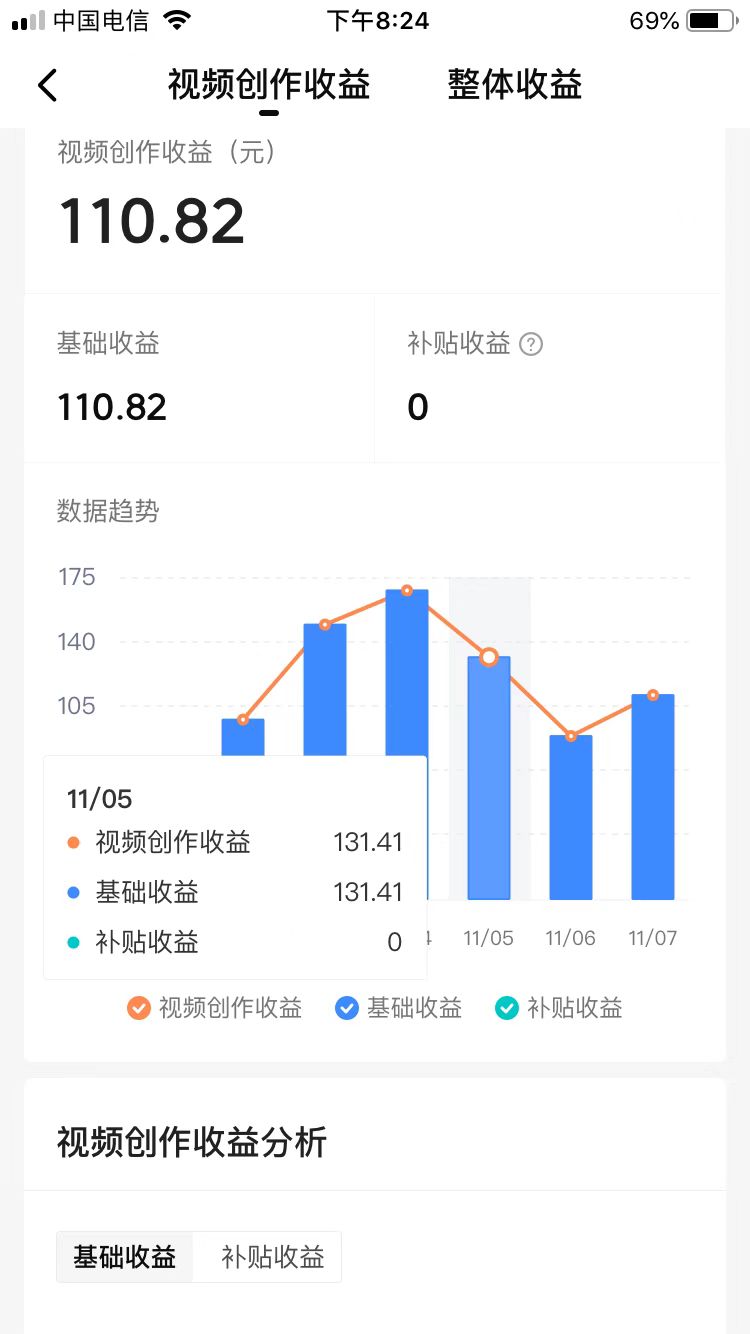The image size is (750, 1334).
Task: Select the 基础收益 analysis tab
Action: point(124,1257)
